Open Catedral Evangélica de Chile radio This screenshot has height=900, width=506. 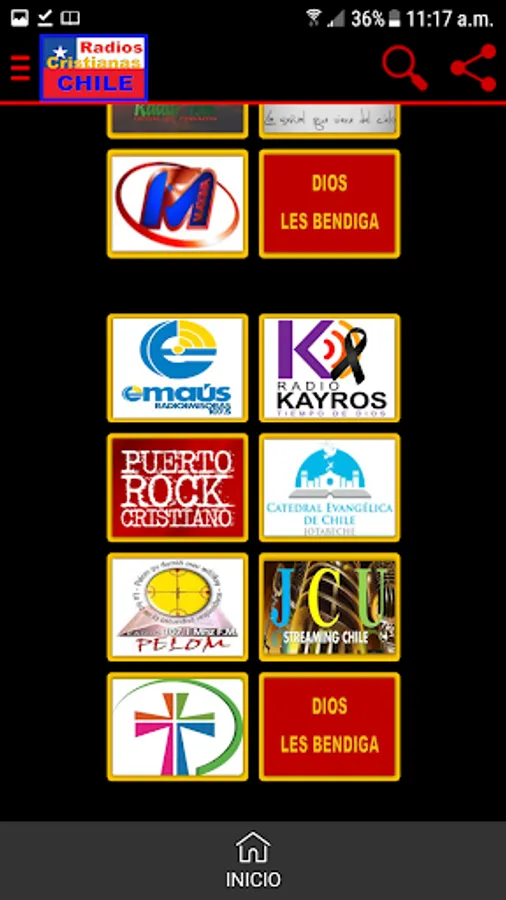click(330, 487)
